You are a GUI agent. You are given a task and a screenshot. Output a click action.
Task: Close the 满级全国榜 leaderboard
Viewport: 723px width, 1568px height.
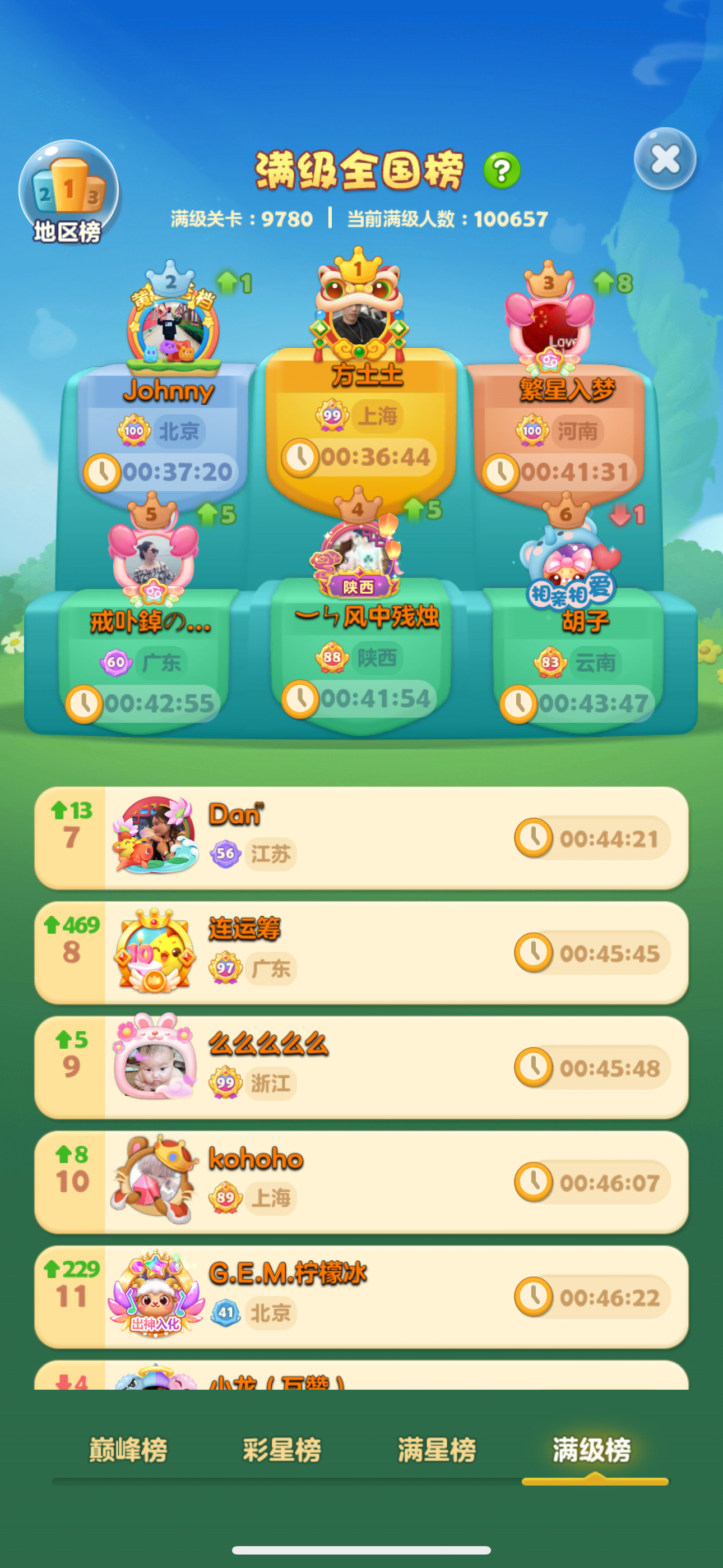coord(665,159)
